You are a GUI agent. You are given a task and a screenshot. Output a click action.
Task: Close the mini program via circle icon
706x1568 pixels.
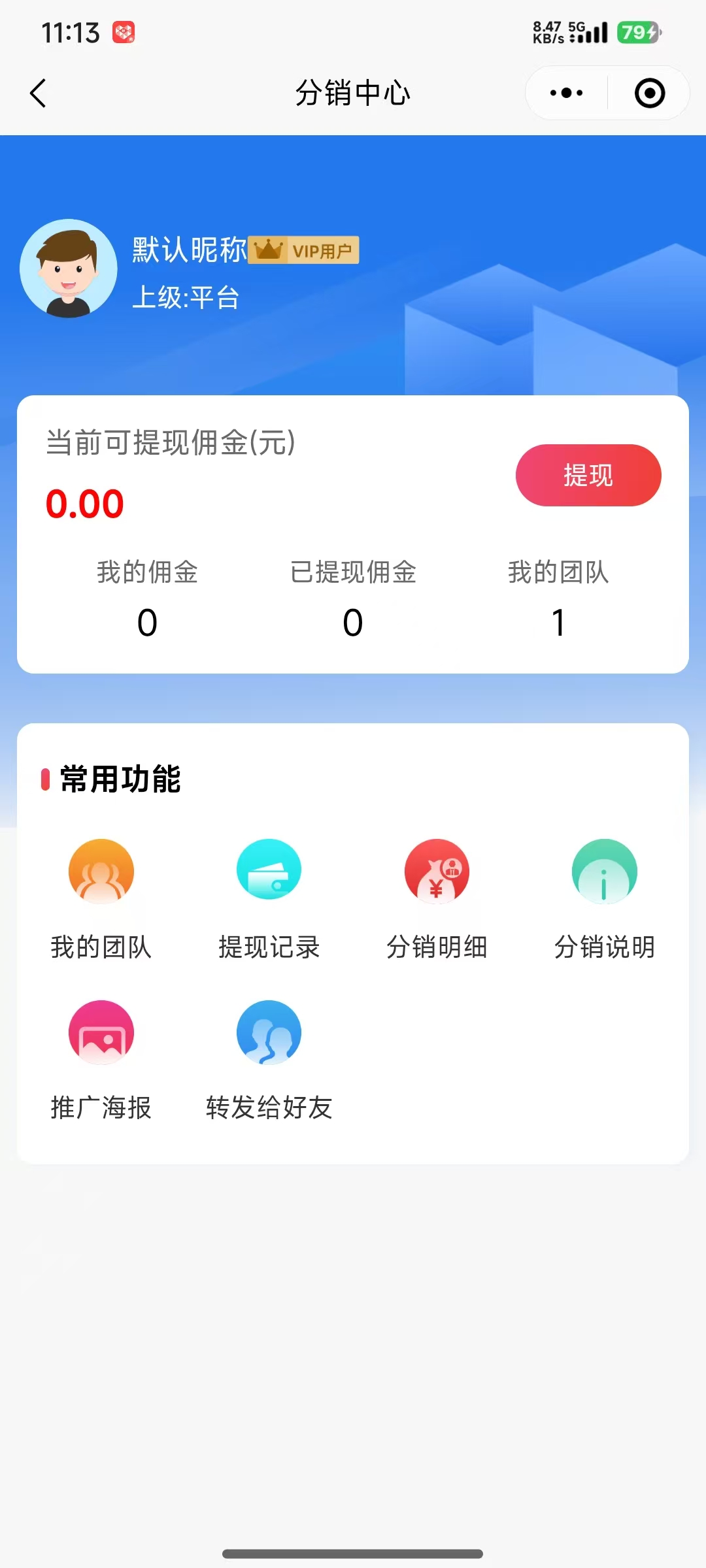(649, 93)
